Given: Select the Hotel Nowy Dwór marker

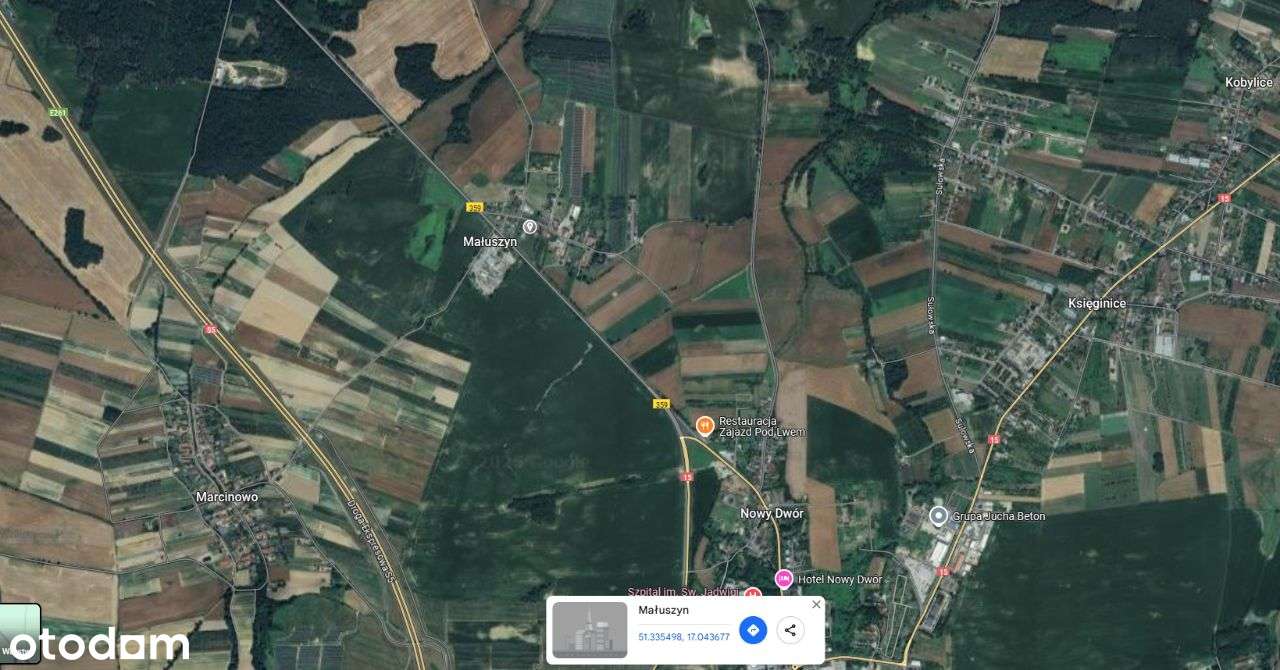Looking at the screenshot, I should (784, 578).
